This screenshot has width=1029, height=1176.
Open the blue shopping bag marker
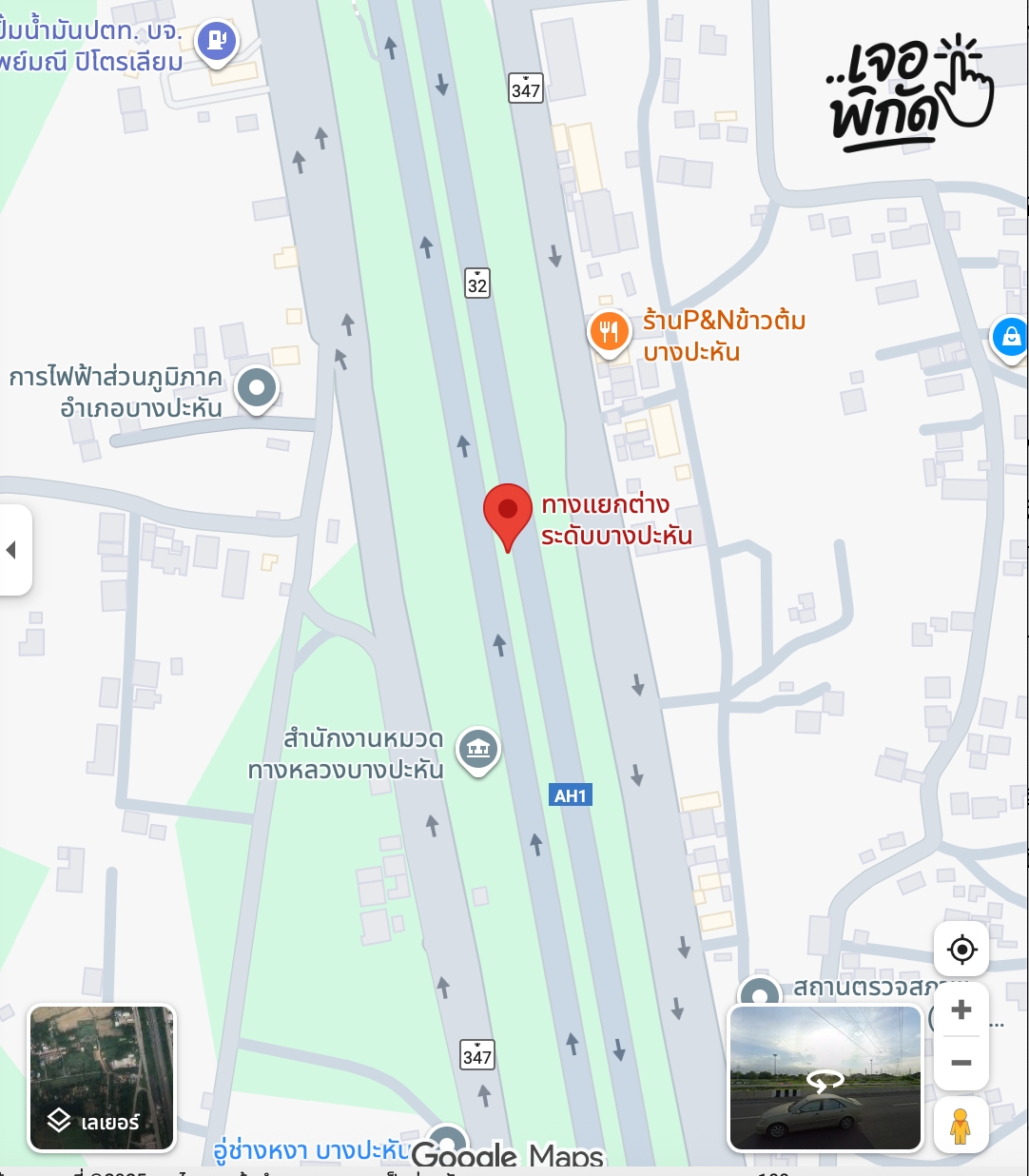pos(1011,336)
